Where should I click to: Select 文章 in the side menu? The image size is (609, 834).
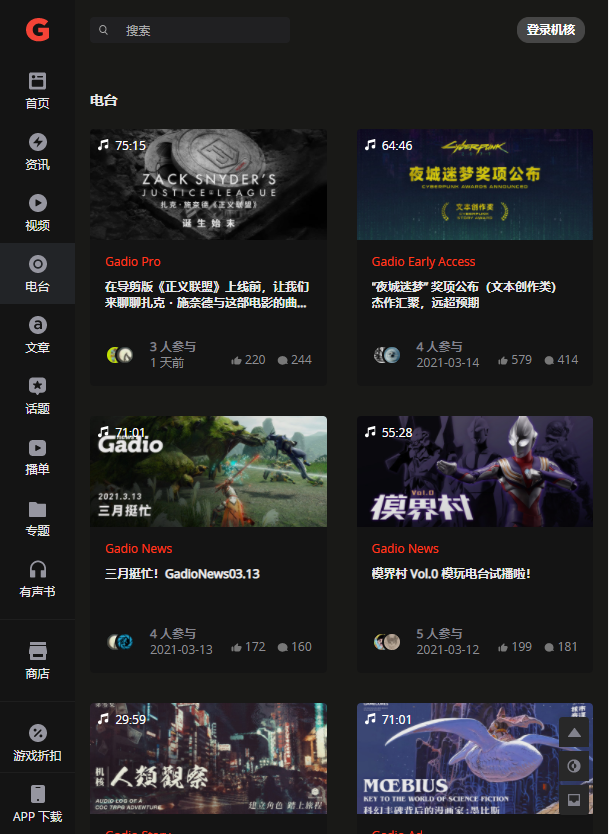coord(37,334)
